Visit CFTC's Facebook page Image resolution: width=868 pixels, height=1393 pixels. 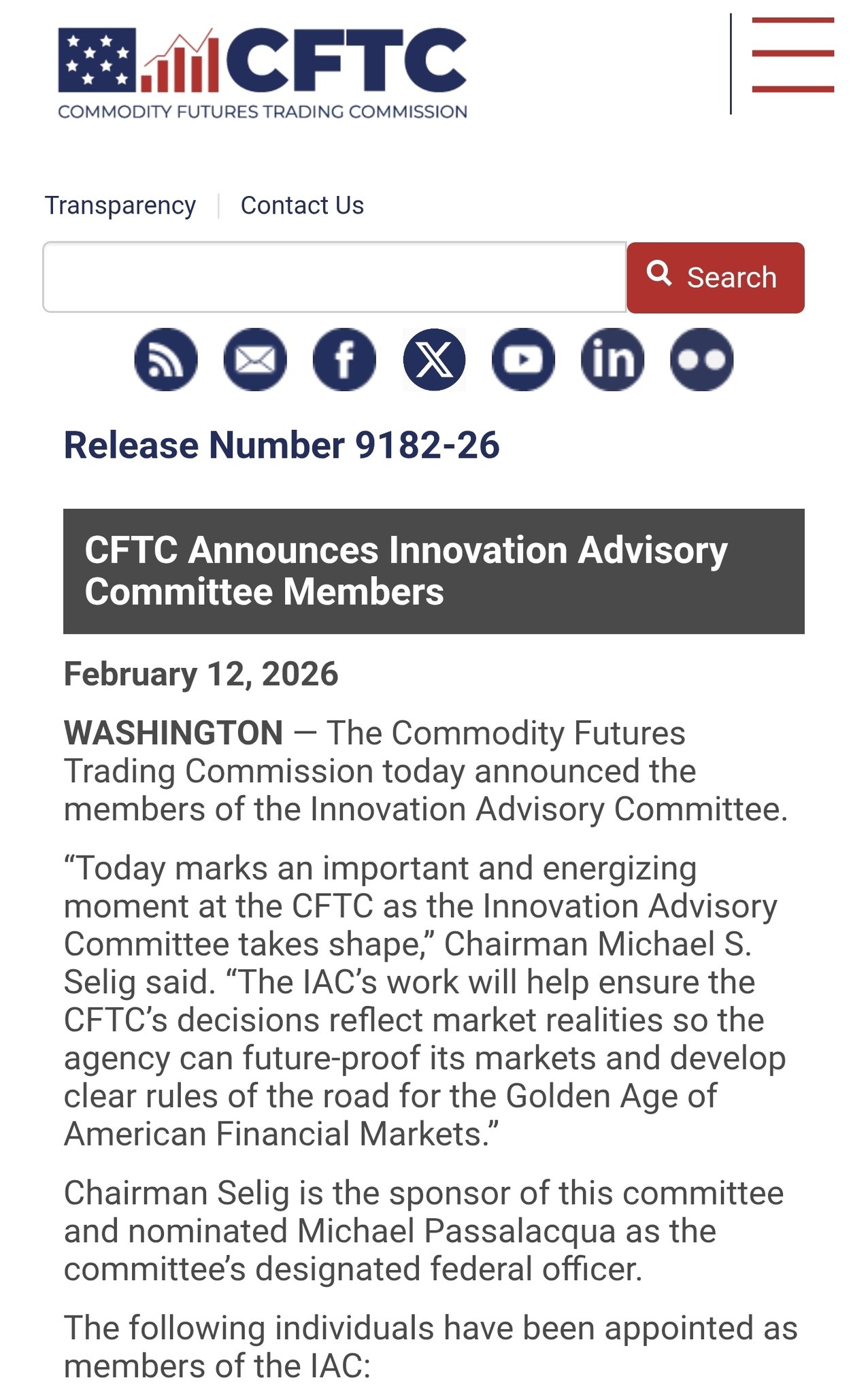344,359
